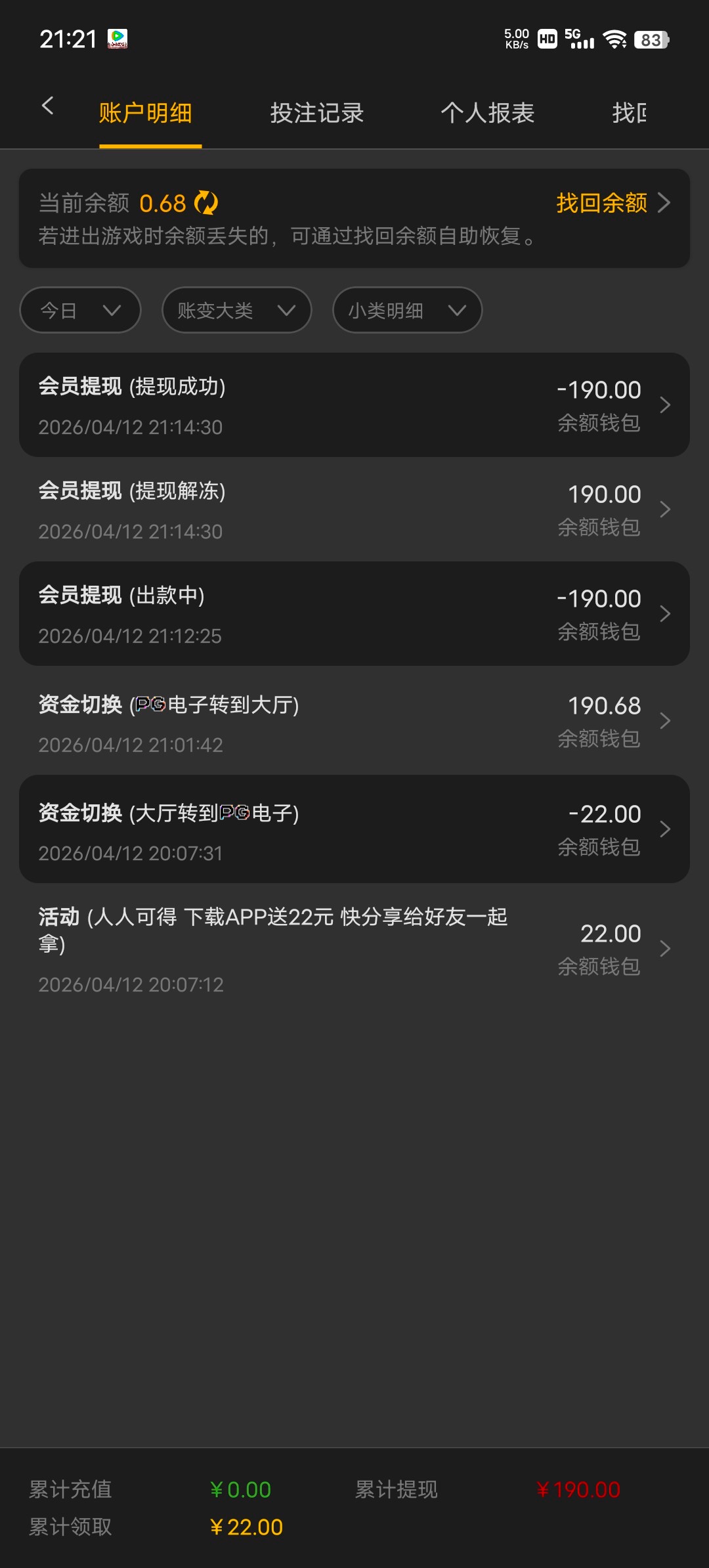Open the 会员提现 (提现解冻) record
Screen dimensions: 709x1568
coord(354,510)
